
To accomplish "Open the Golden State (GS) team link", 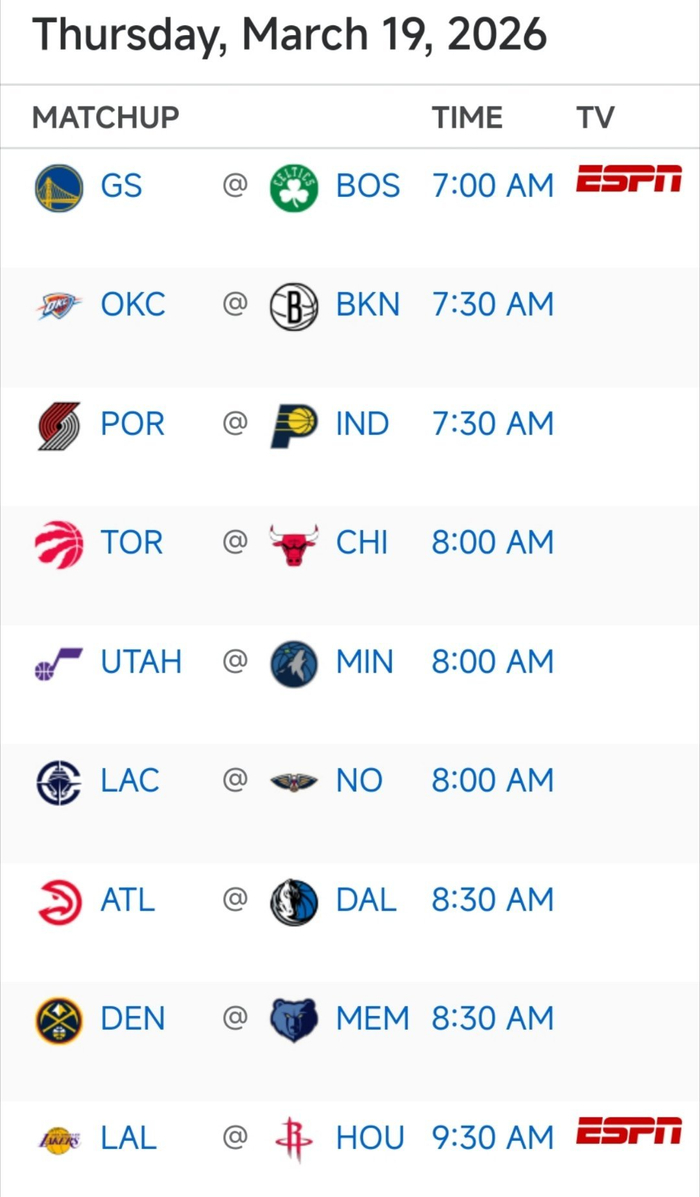I will tap(121, 187).
